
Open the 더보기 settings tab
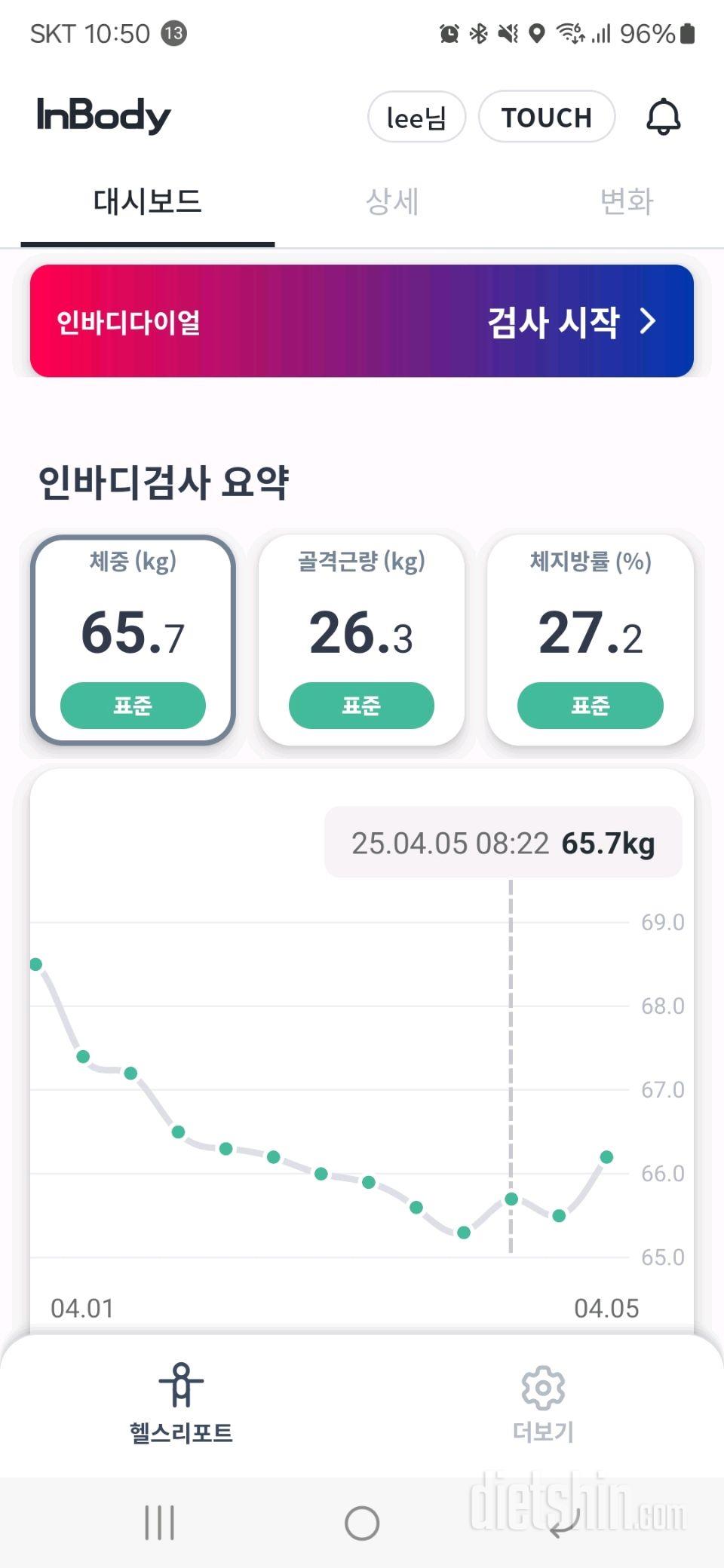543,1404
